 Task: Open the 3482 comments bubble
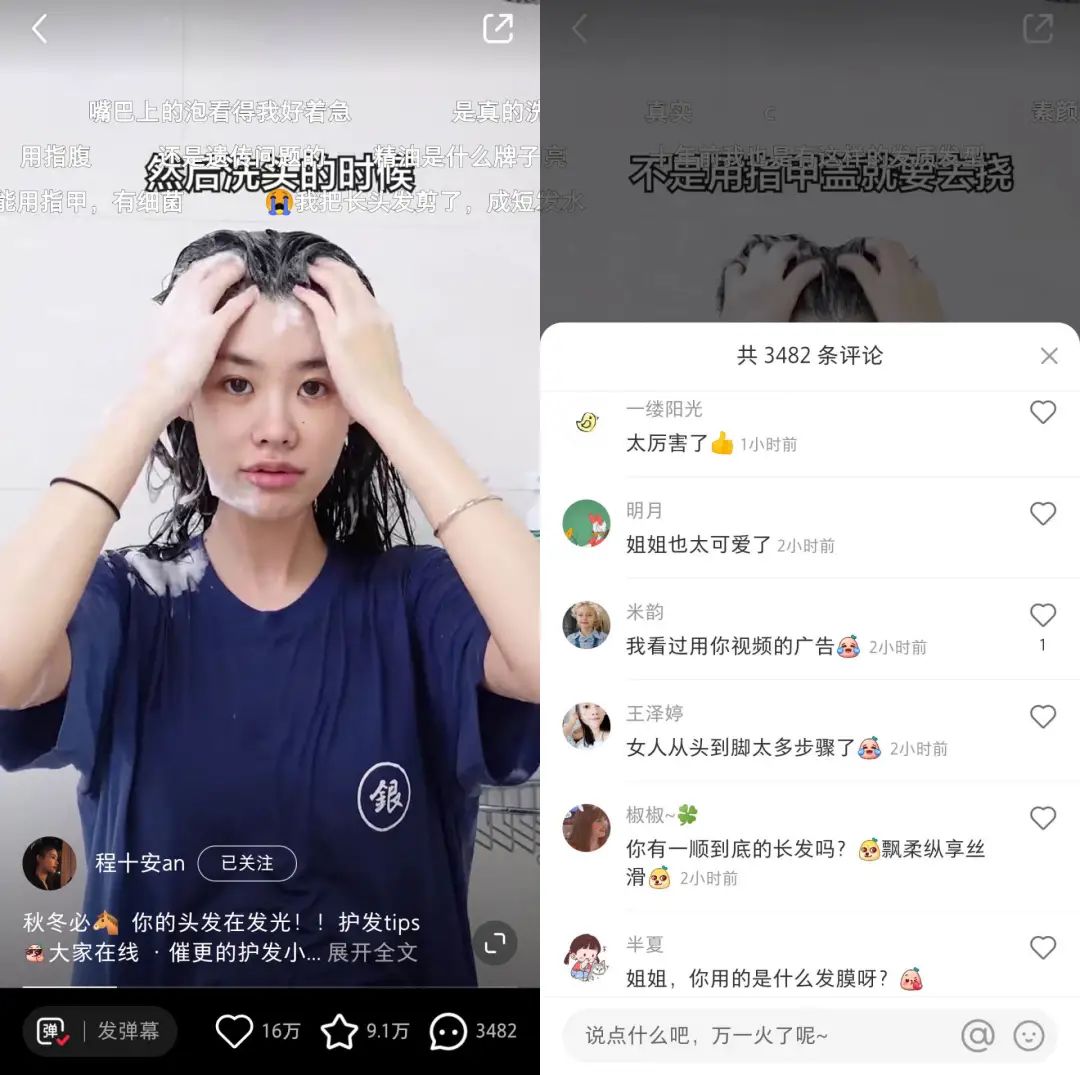[x=449, y=1031]
